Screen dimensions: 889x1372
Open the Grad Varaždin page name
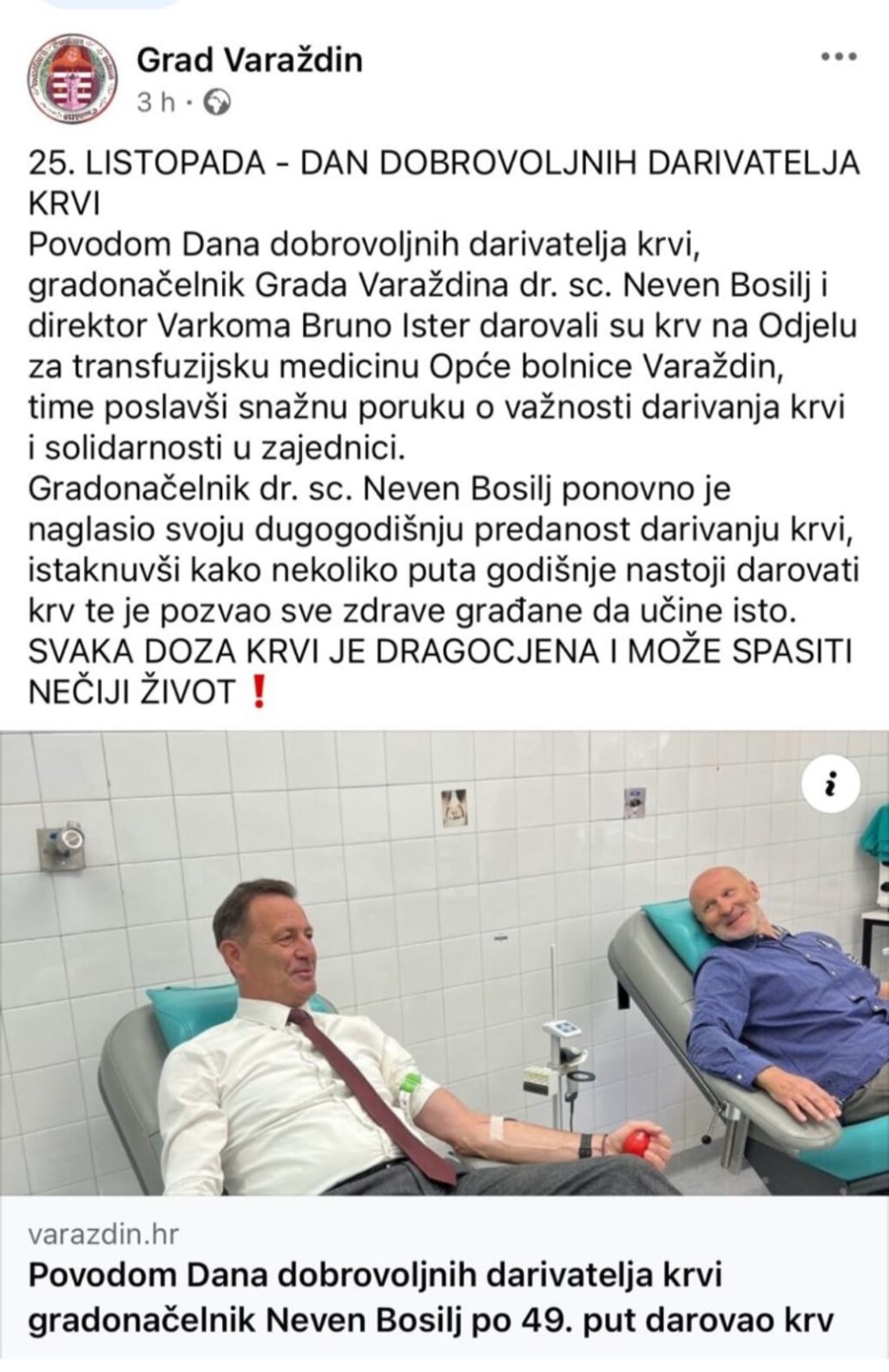coord(250,60)
